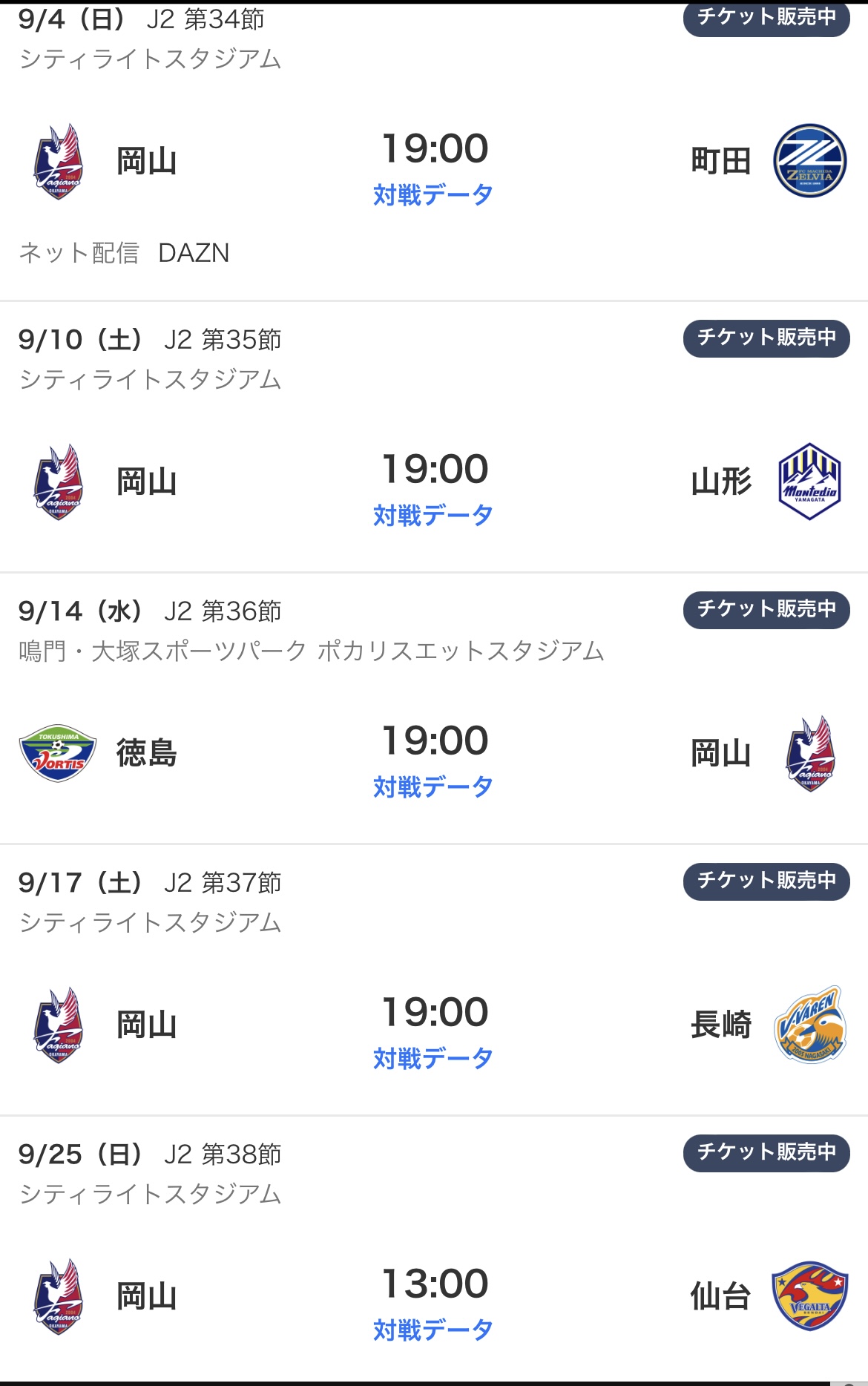Open 対戦データ for 岡山 vs 仙台
Viewport: 868px width, 1386px height.
point(433,1330)
